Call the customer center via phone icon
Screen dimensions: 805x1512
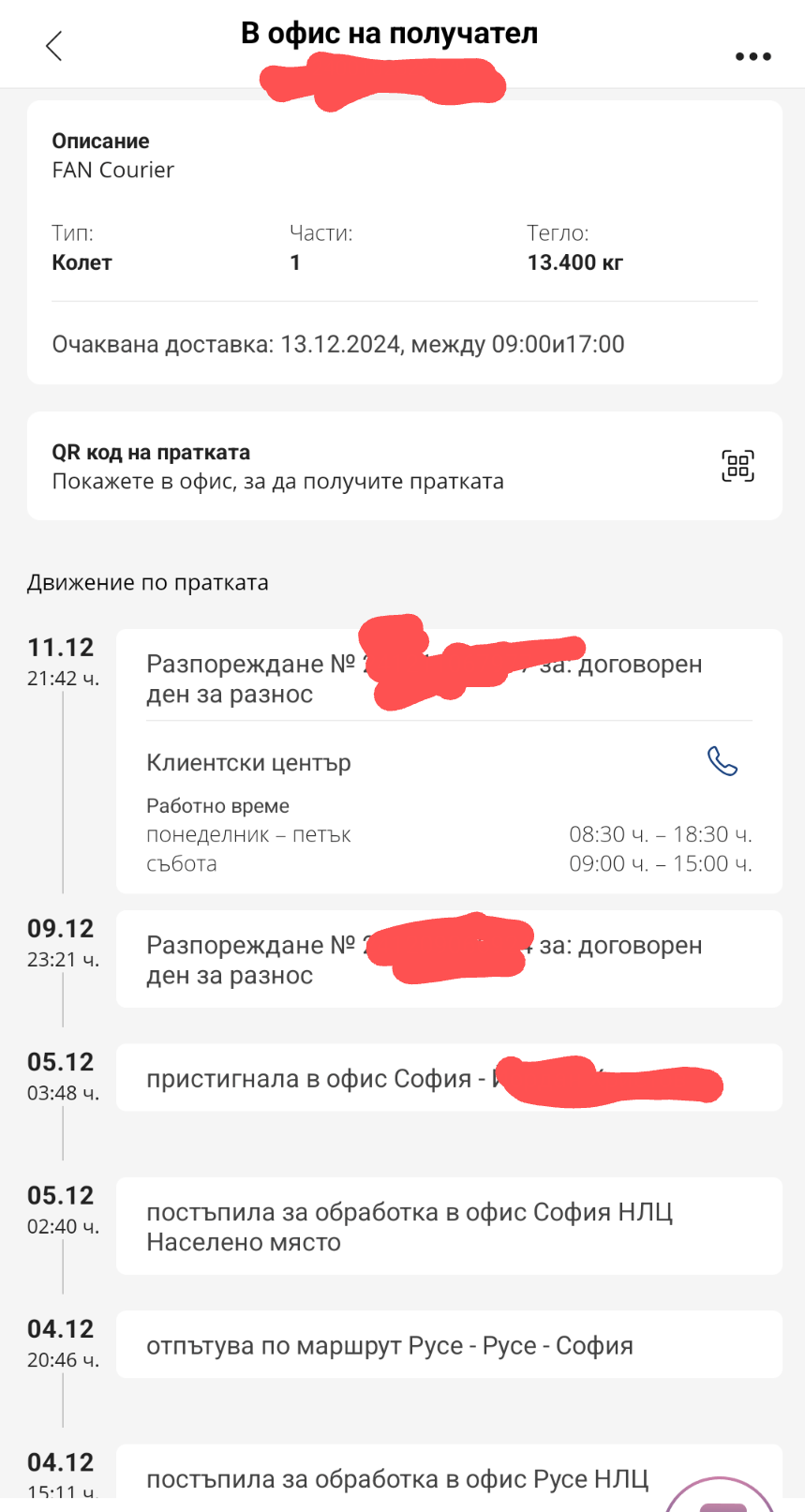coord(722,761)
